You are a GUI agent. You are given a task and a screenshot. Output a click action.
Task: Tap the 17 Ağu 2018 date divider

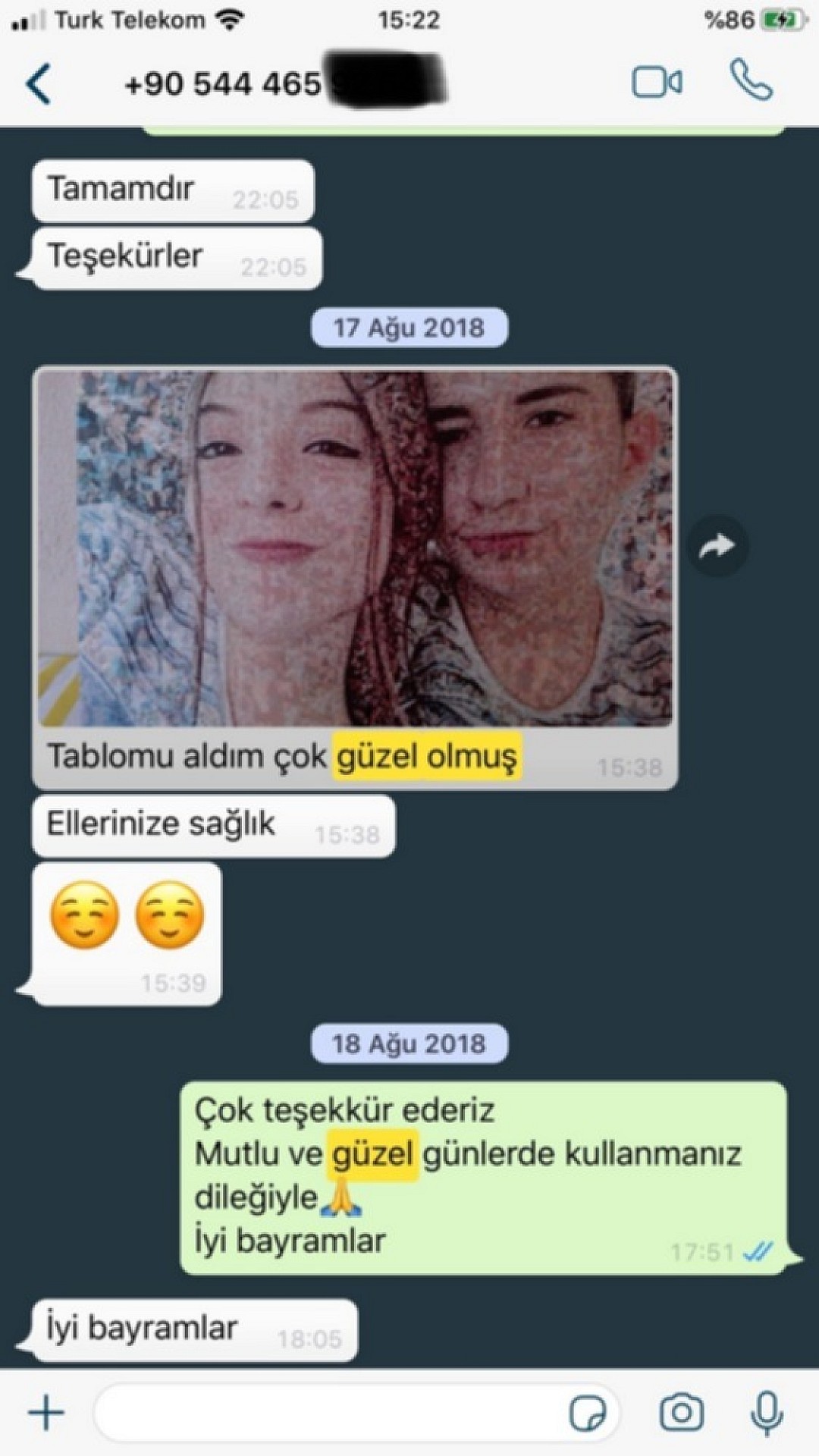(x=409, y=328)
